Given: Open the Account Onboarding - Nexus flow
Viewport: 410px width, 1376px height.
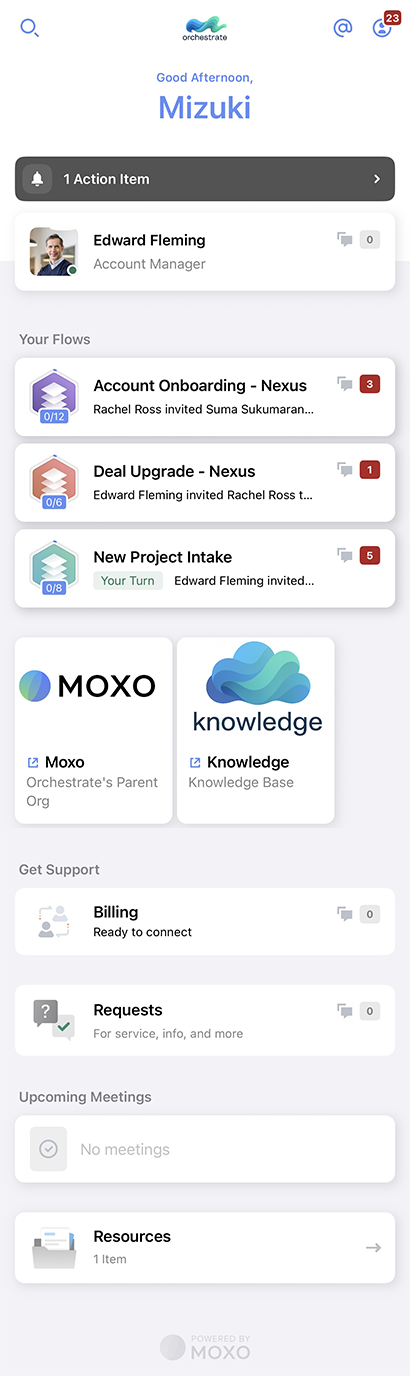Looking at the screenshot, I should click(205, 397).
